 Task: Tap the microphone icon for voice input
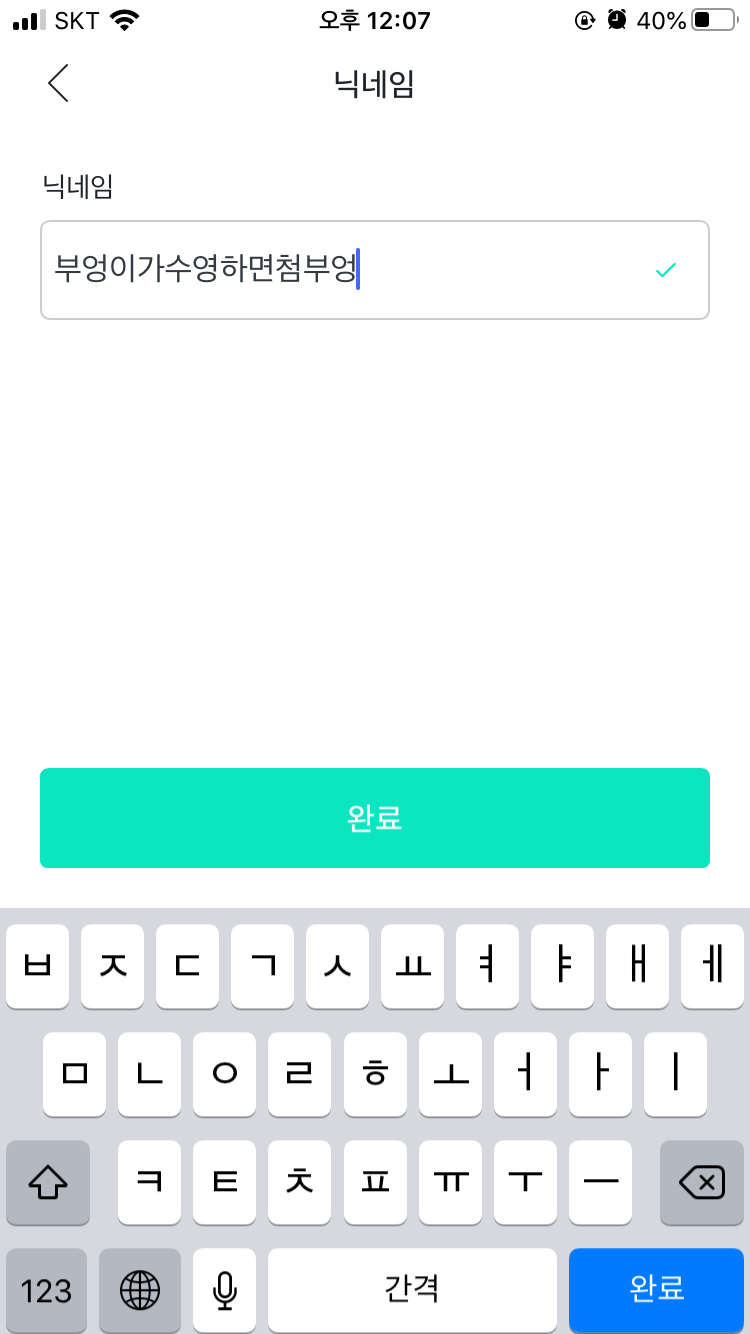[x=224, y=1290]
